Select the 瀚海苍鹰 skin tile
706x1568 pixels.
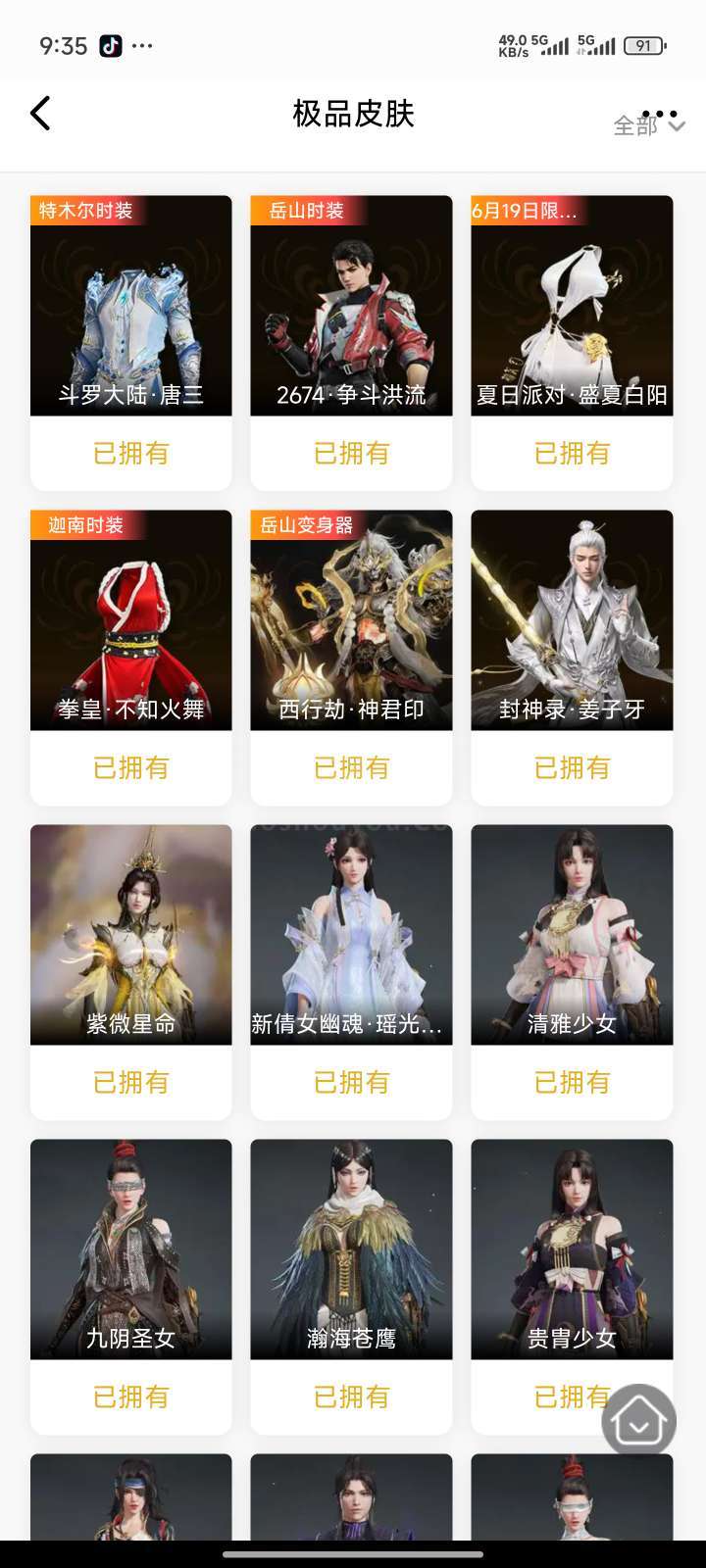[x=351, y=1249]
